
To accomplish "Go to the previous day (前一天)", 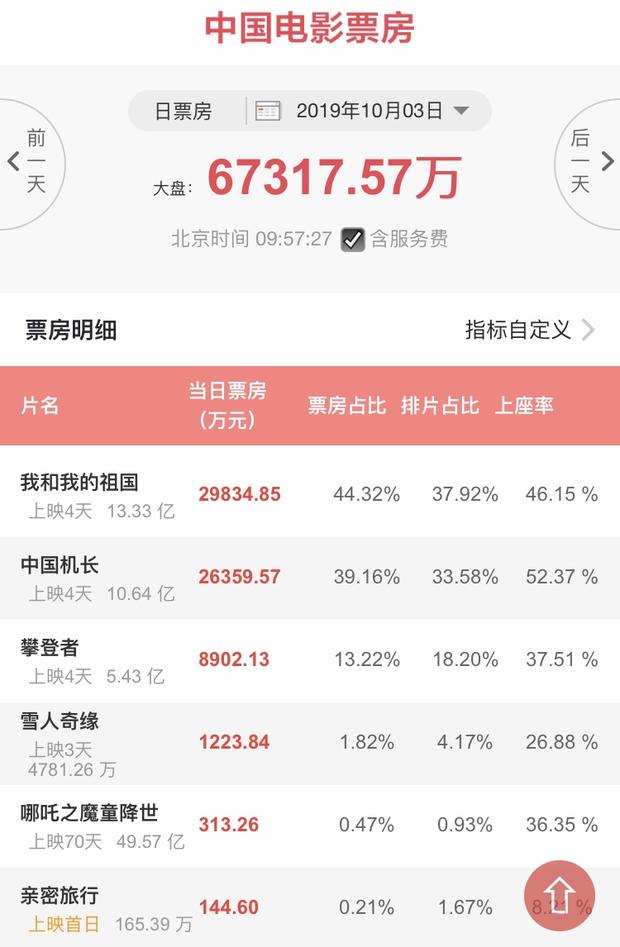I will pyautogui.click(x=30, y=161).
